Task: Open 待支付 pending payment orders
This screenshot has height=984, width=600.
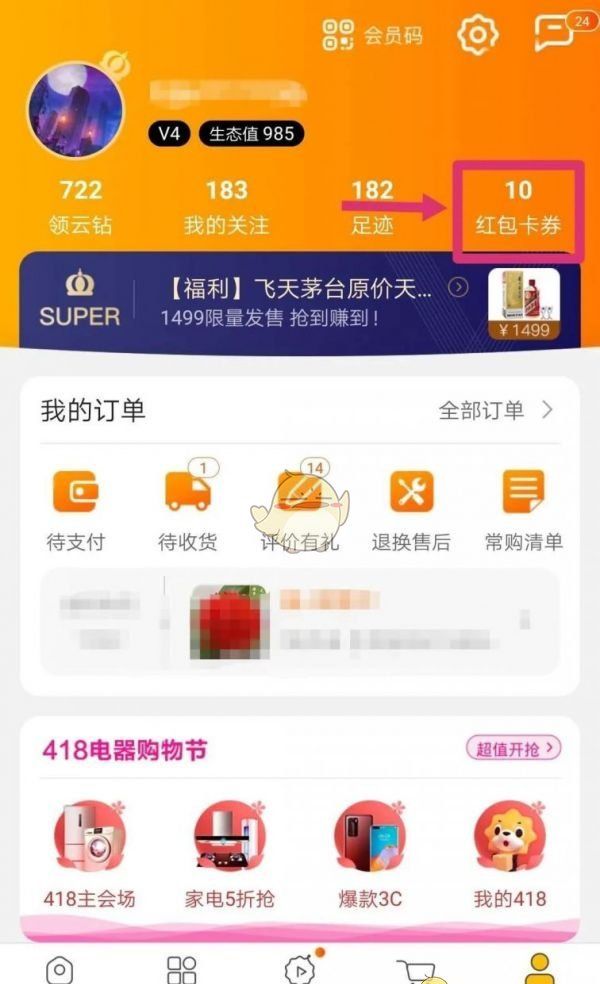Action: tap(75, 510)
